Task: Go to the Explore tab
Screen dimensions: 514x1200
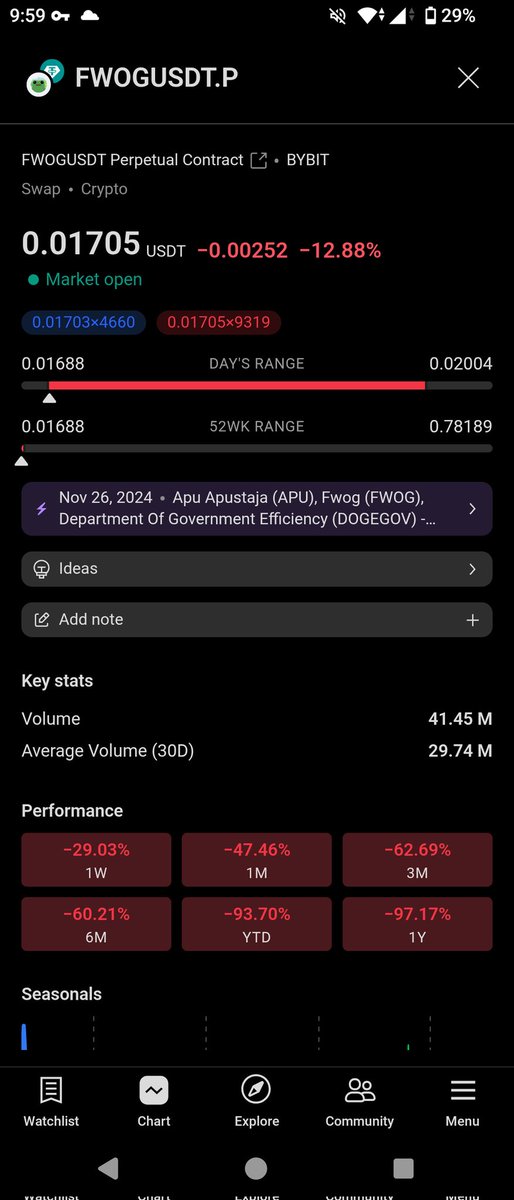Action: [x=257, y=1102]
